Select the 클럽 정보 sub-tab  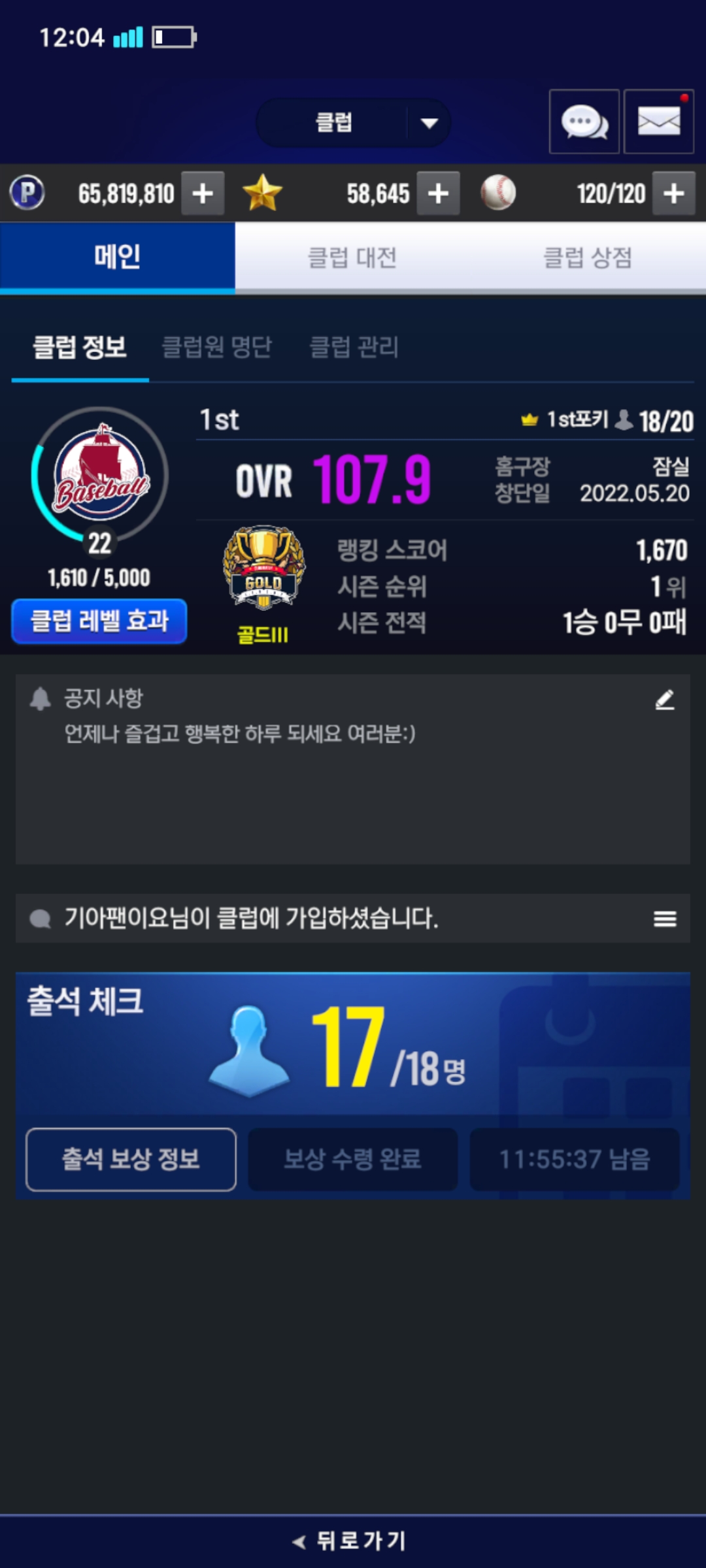[80, 347]
